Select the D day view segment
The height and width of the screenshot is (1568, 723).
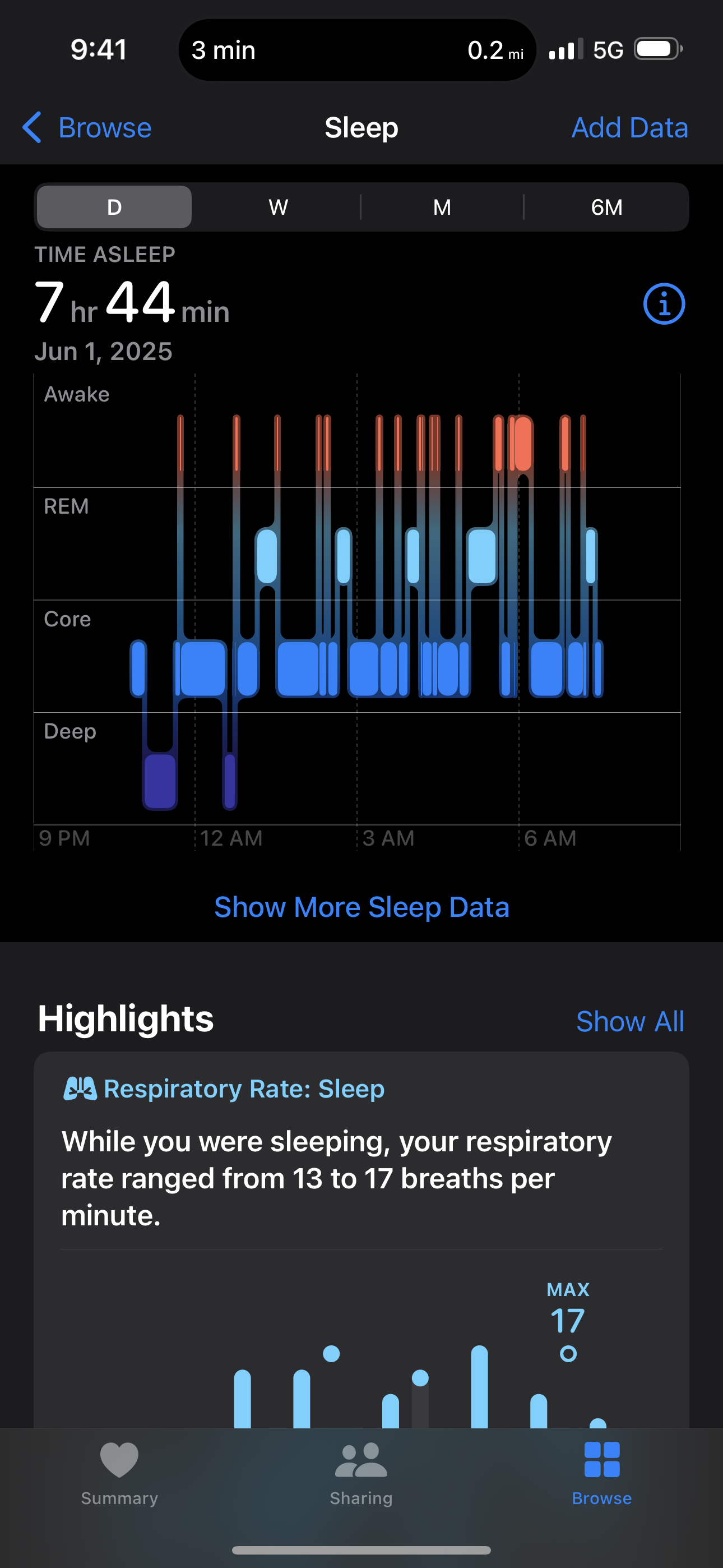coord(114,207)
